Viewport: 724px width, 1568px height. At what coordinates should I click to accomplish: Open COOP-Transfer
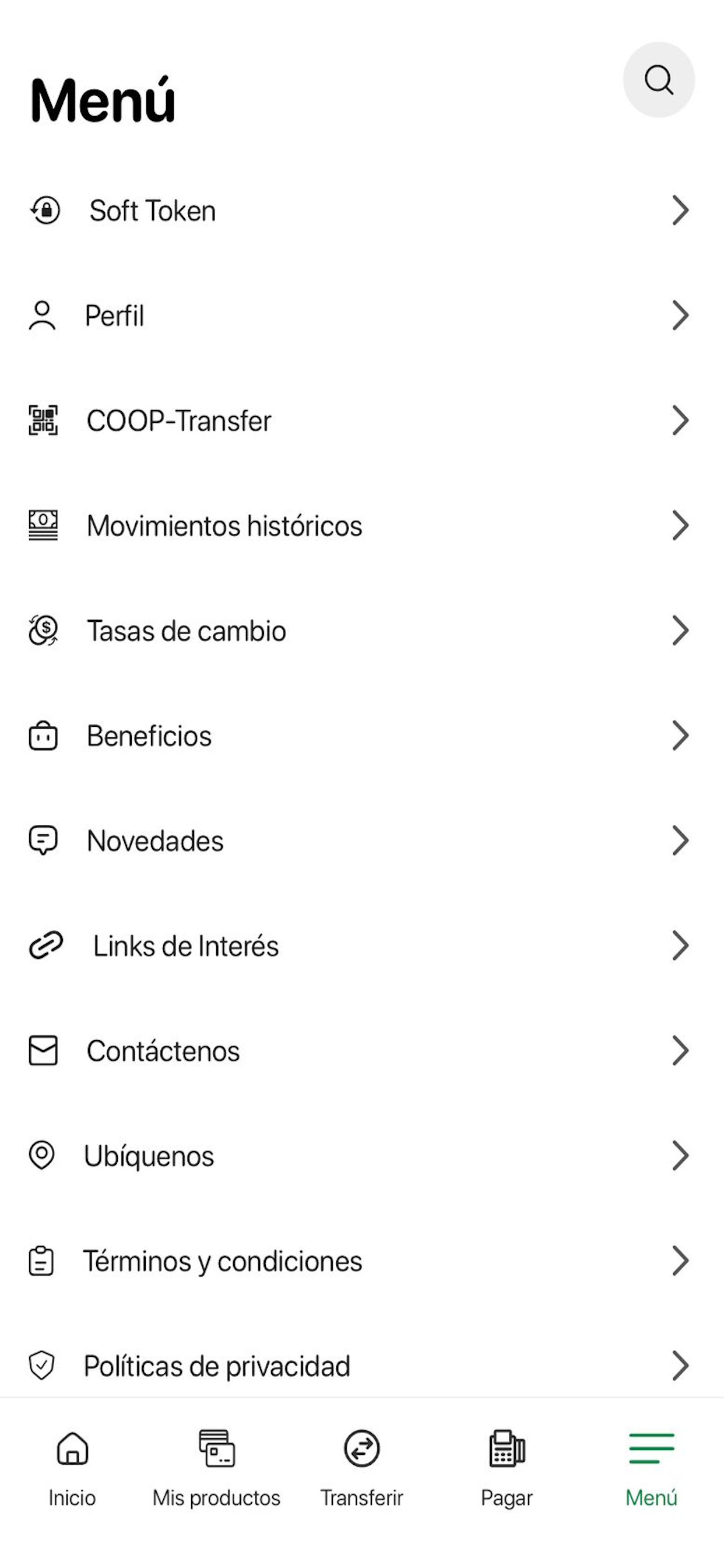pos(362,421)
